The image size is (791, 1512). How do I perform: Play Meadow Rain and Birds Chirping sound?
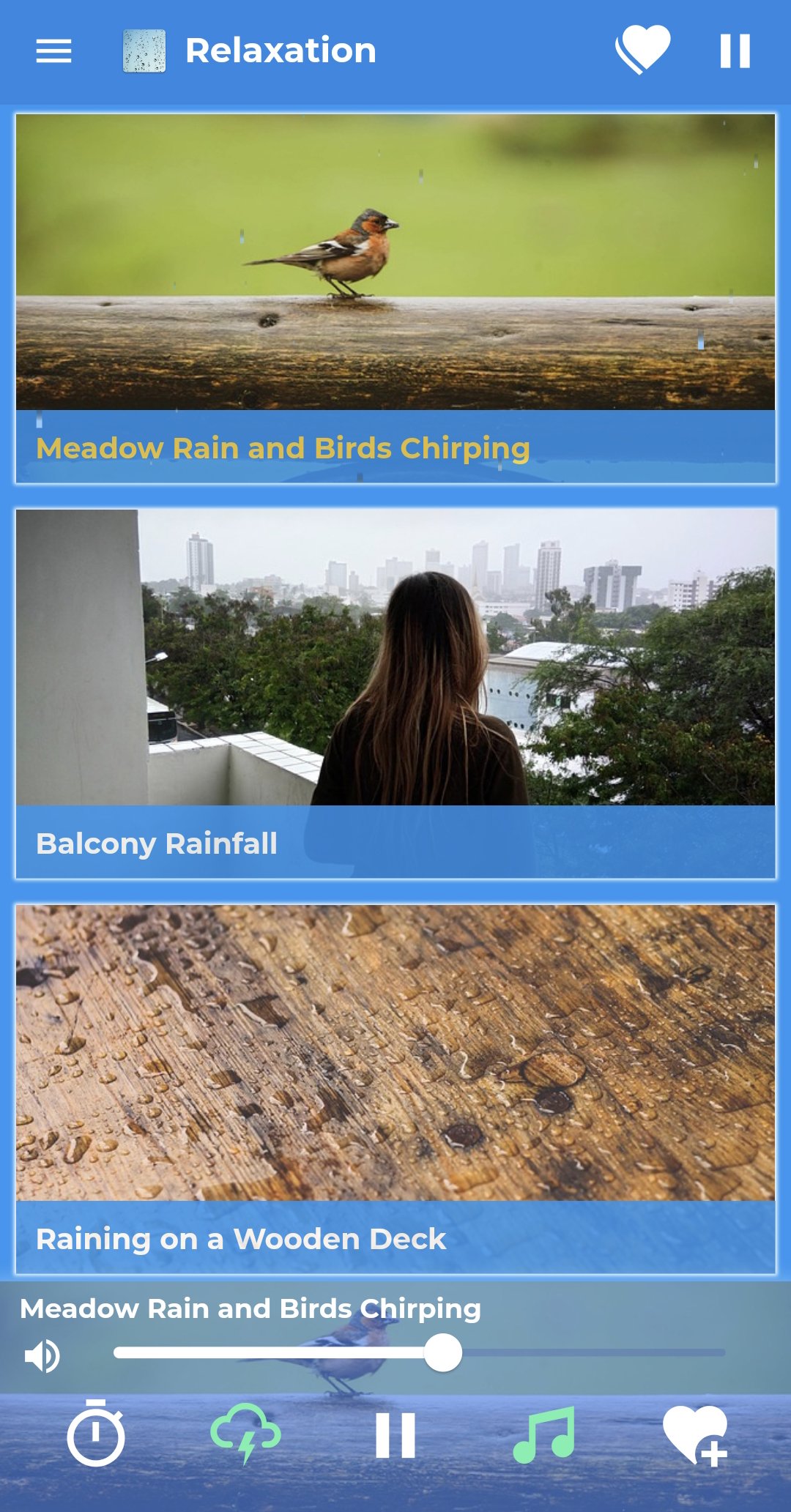coord(395,299)
